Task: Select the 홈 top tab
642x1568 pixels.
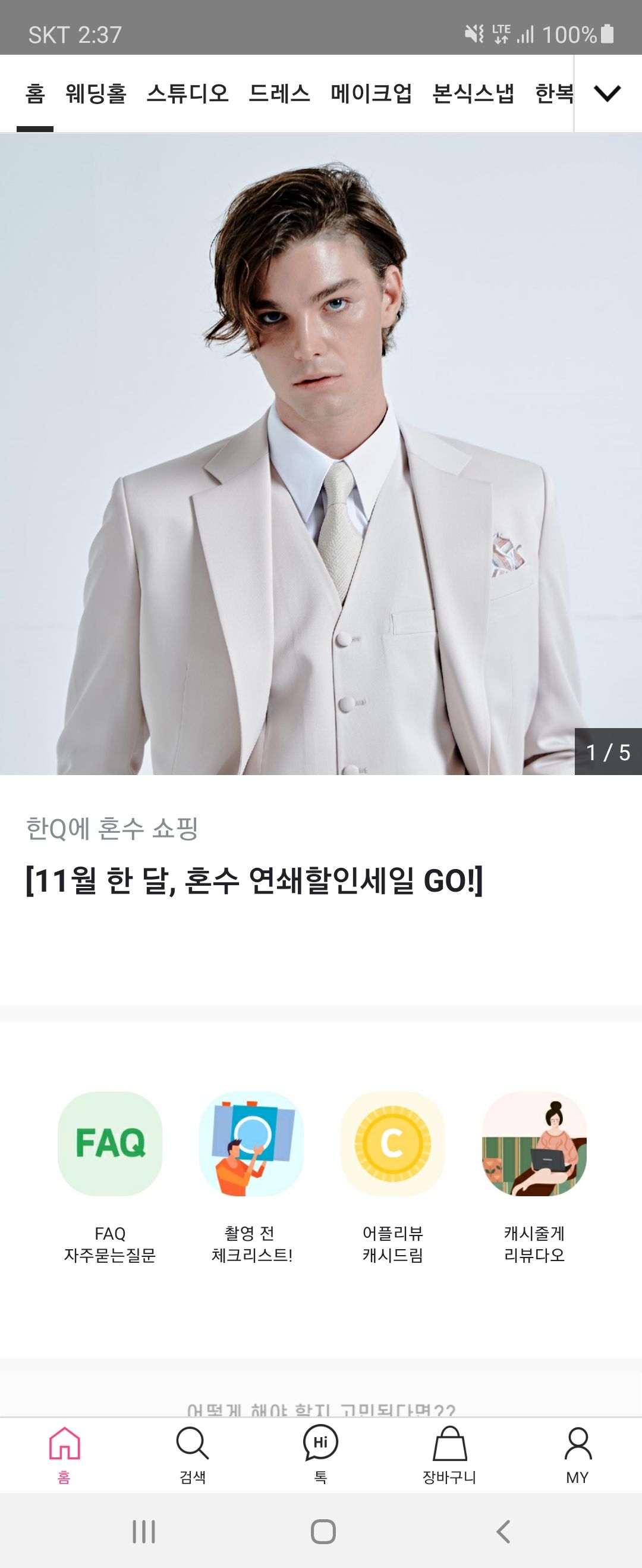Action: [35, 93]
